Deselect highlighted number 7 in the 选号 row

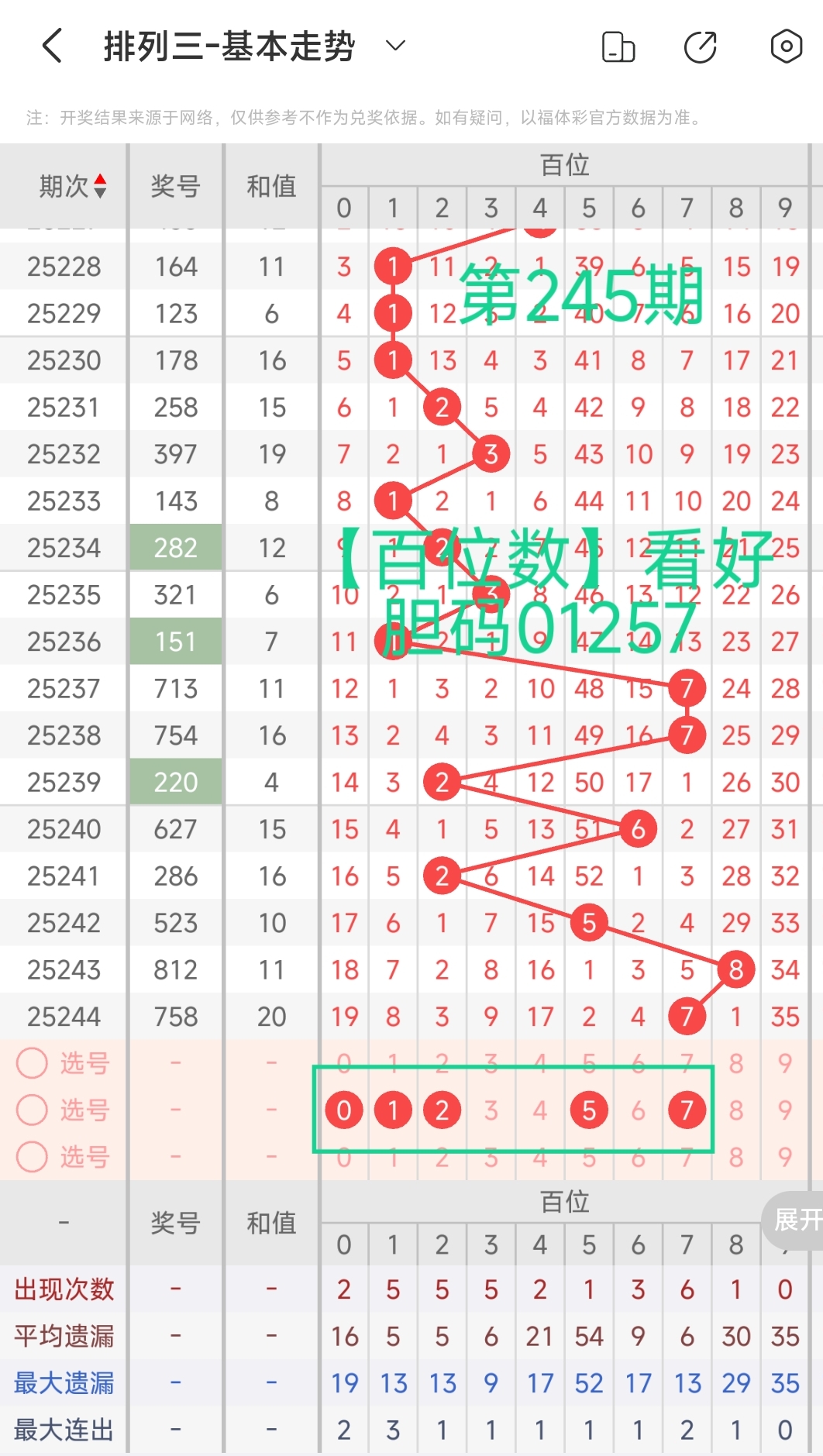(x=687, y=1110)
